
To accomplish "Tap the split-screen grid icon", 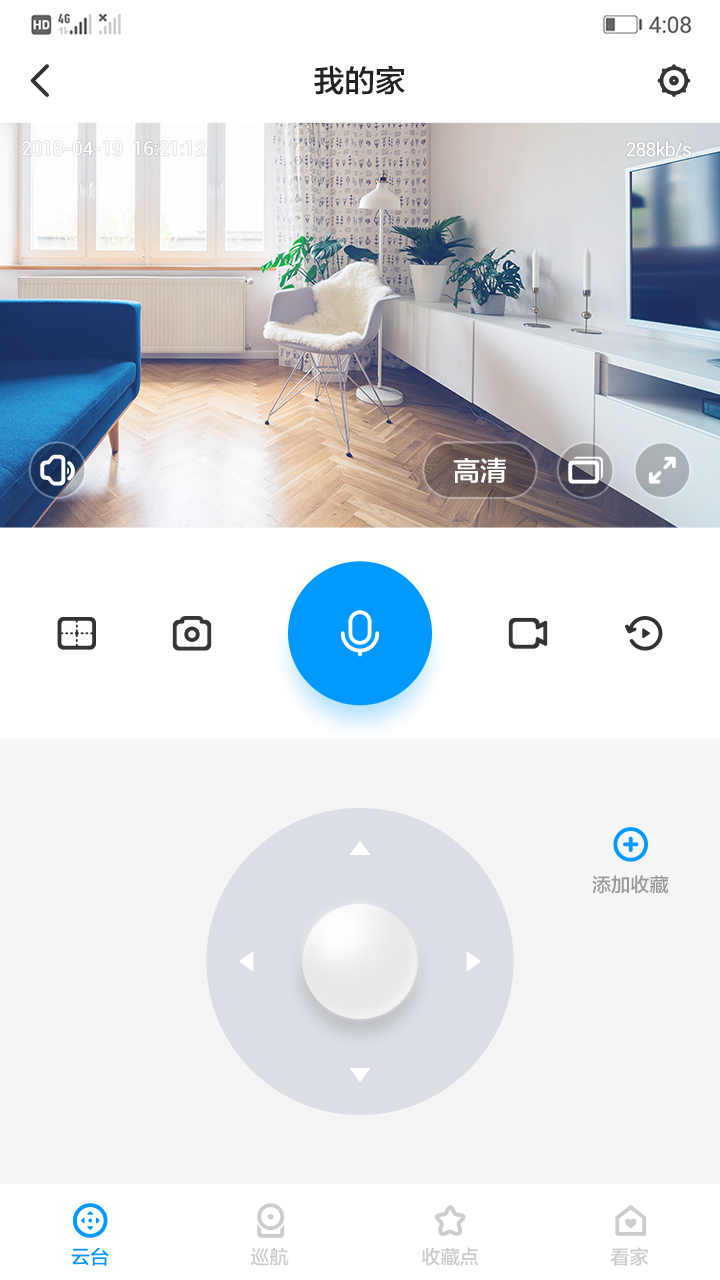I will (x=77, y=633).
